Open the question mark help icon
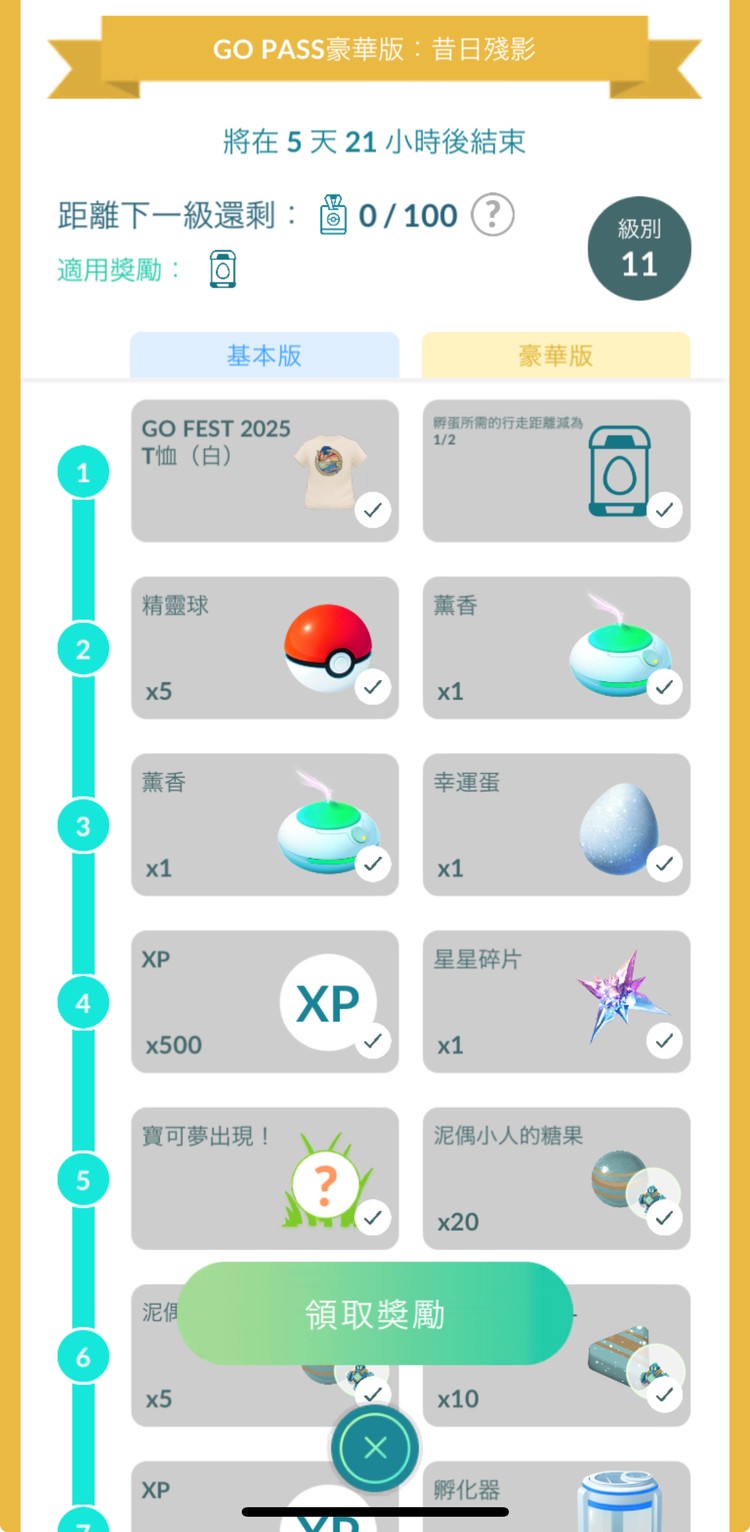Image resolution: width=750 pixels, height=1532 pixels. 492,215
